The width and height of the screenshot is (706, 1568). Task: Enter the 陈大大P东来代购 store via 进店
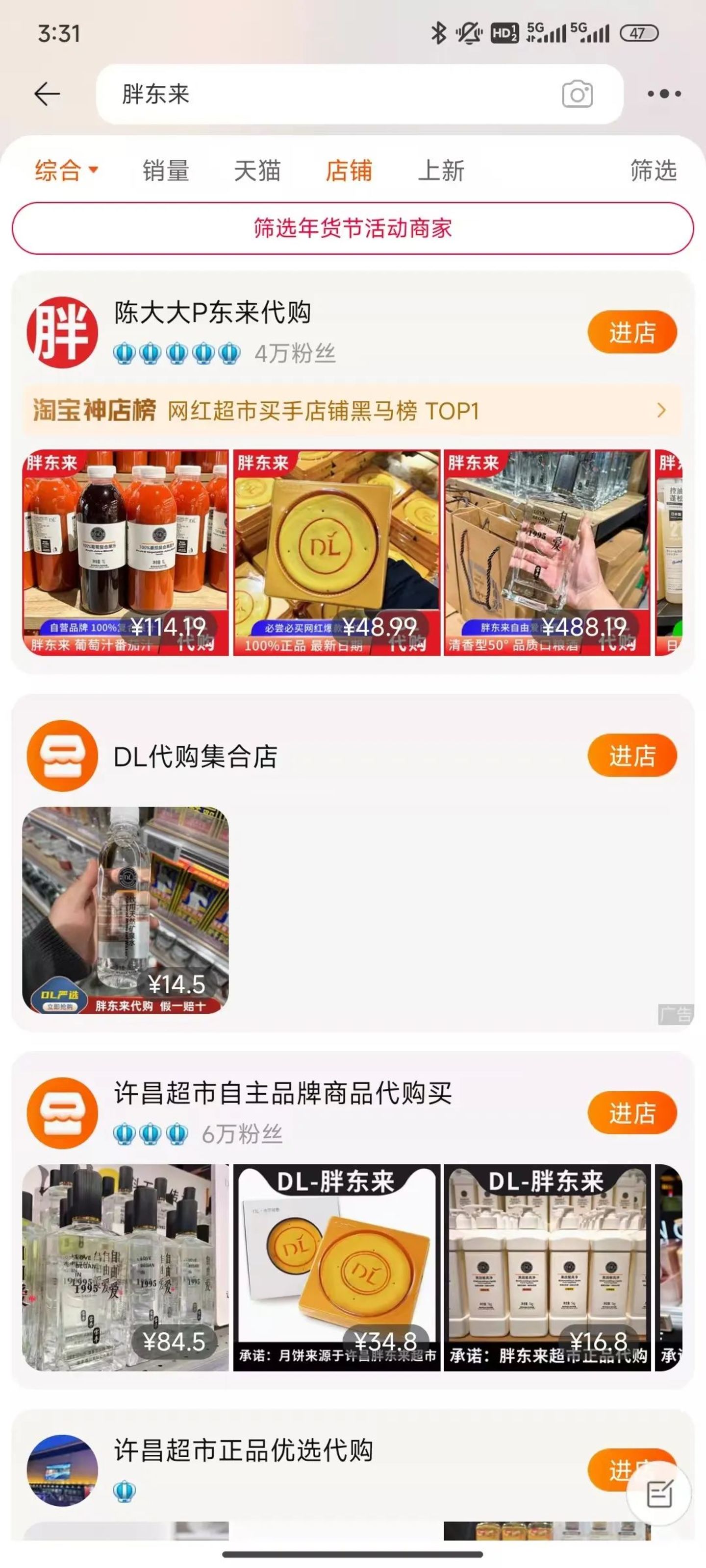(631, 332)
